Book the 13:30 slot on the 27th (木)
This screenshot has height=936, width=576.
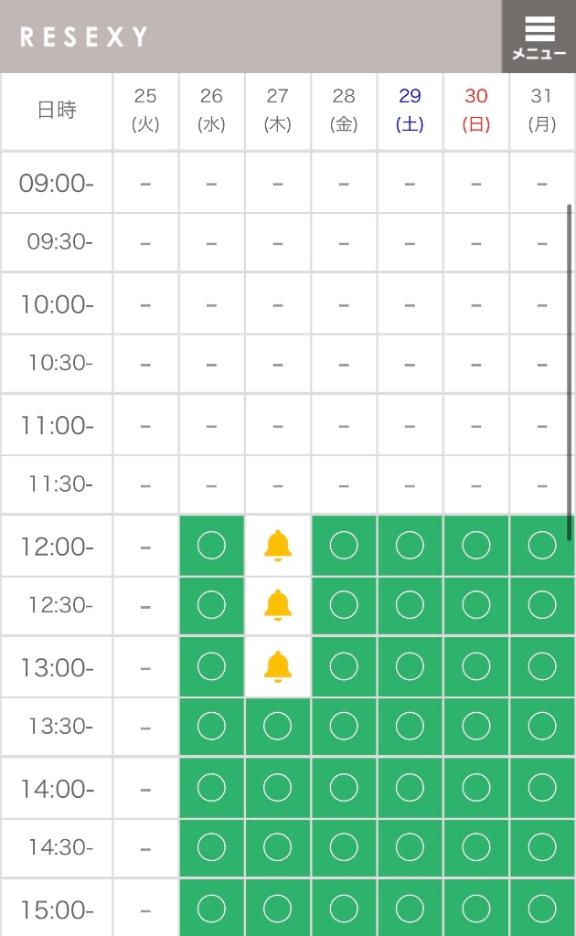[278, 726]
